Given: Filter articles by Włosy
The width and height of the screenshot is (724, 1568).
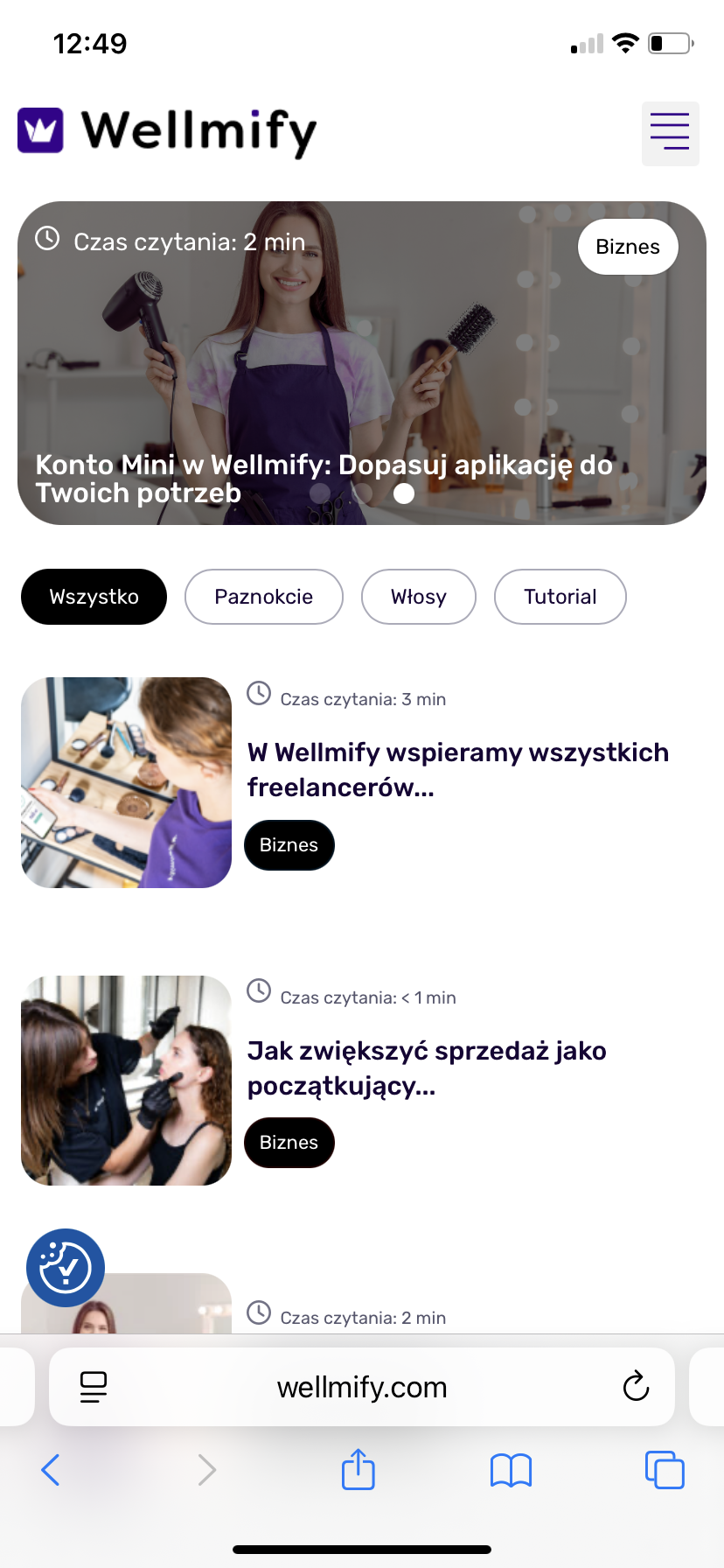Looking at the screenshot, I should click(x=418, y=597).
